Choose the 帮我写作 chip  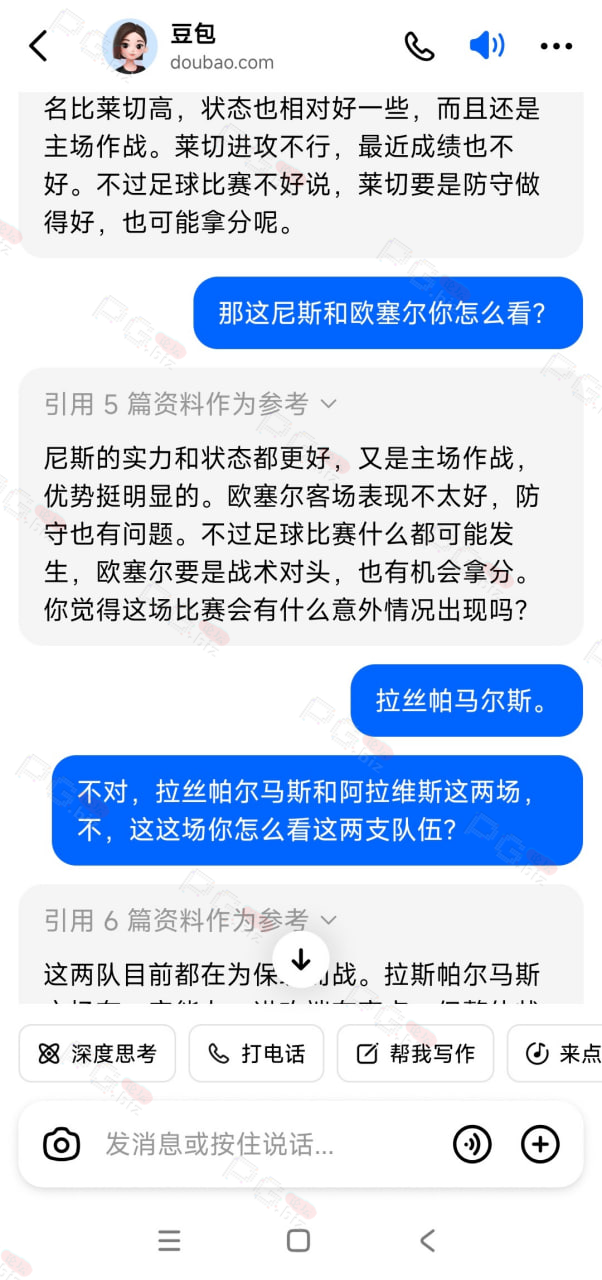point(415,1053)
